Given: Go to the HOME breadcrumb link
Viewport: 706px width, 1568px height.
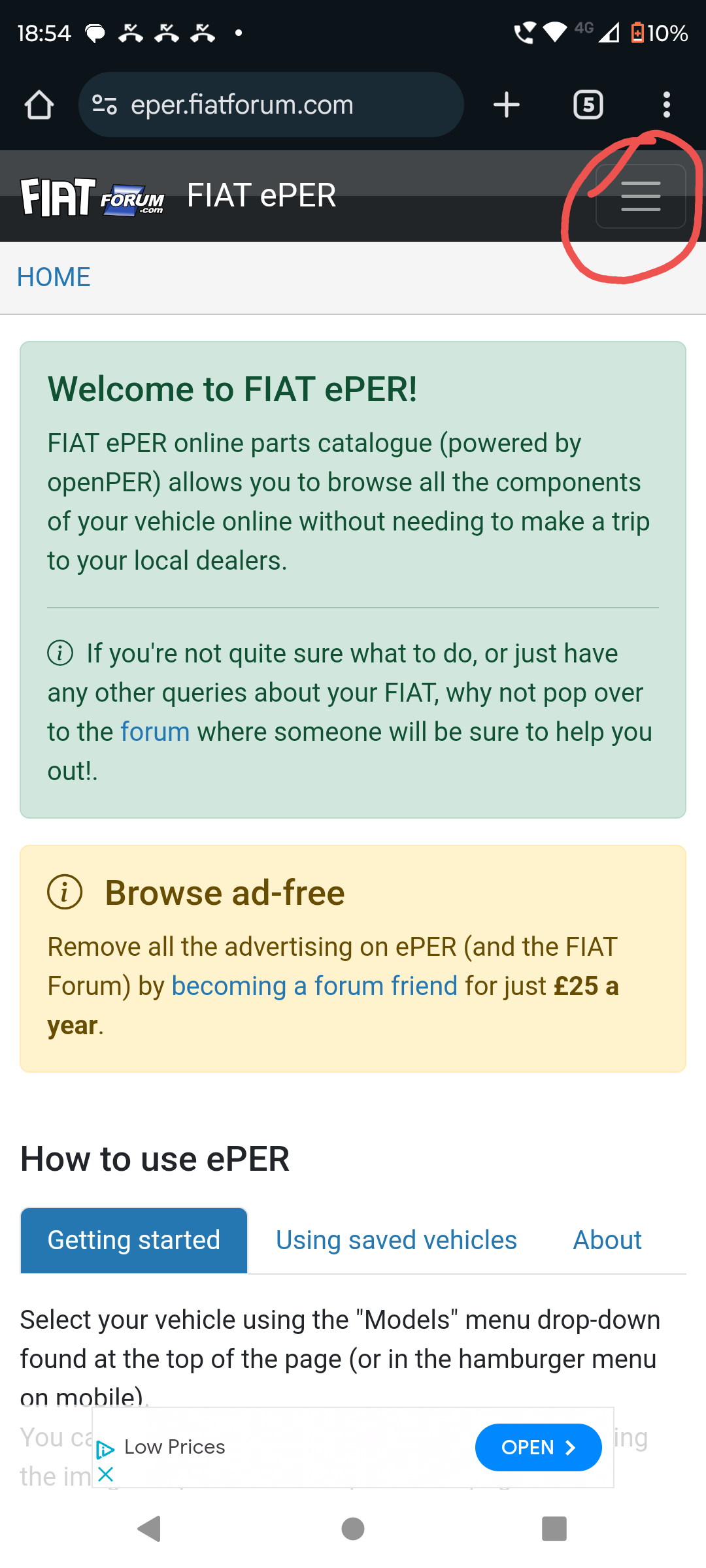Looking at the screenshot, I should 54,277.
